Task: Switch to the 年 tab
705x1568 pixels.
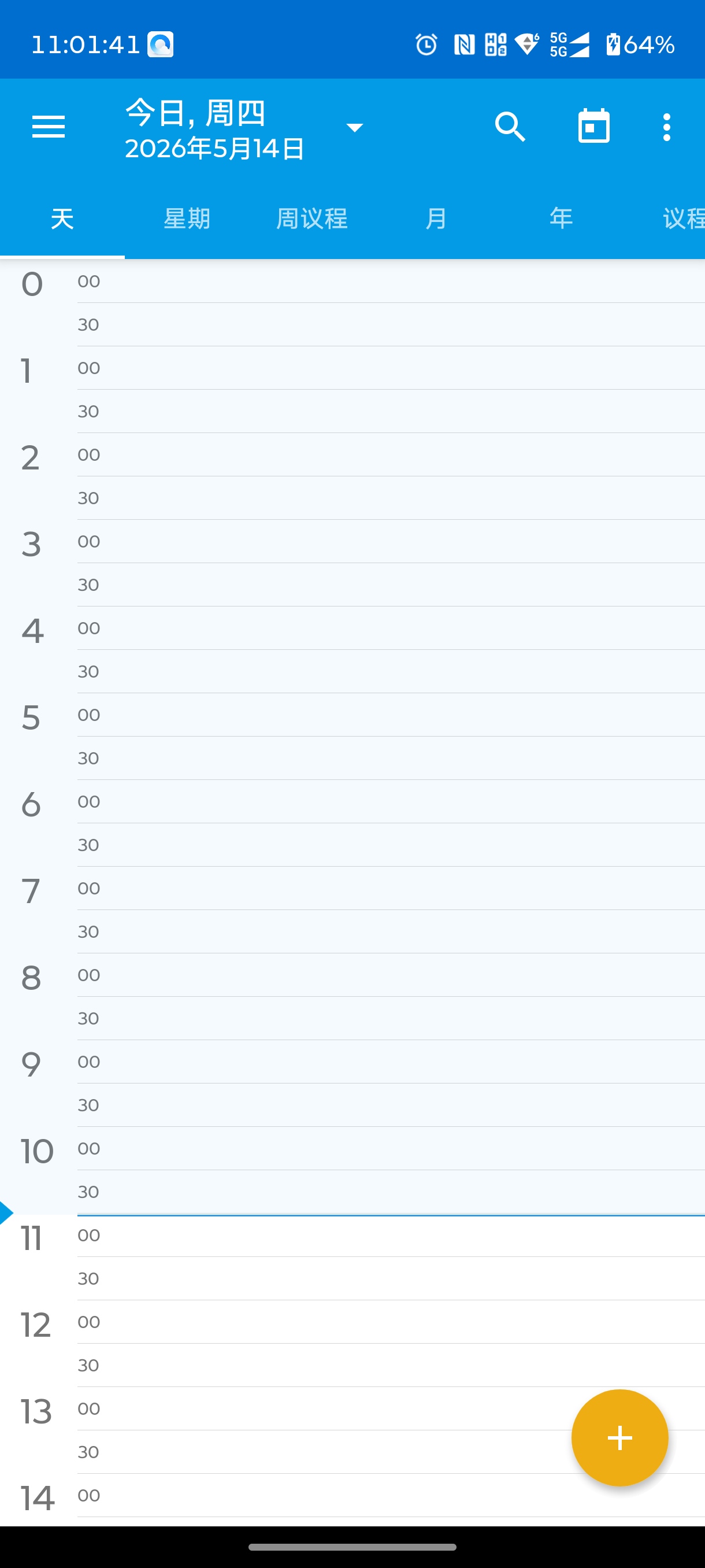Action: point(561,218)
